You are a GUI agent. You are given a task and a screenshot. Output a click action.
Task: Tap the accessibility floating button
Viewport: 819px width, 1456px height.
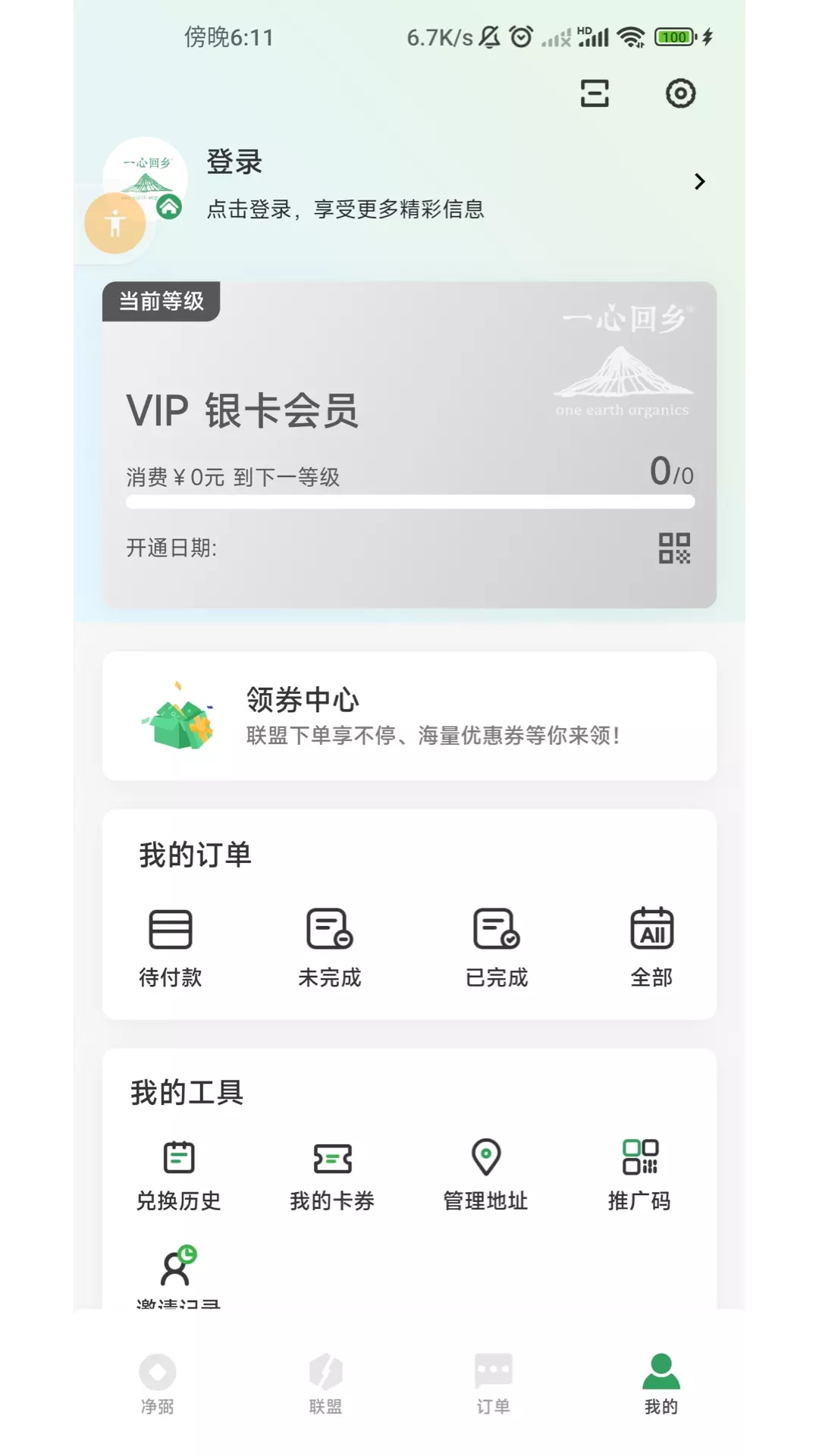point(115,223)
